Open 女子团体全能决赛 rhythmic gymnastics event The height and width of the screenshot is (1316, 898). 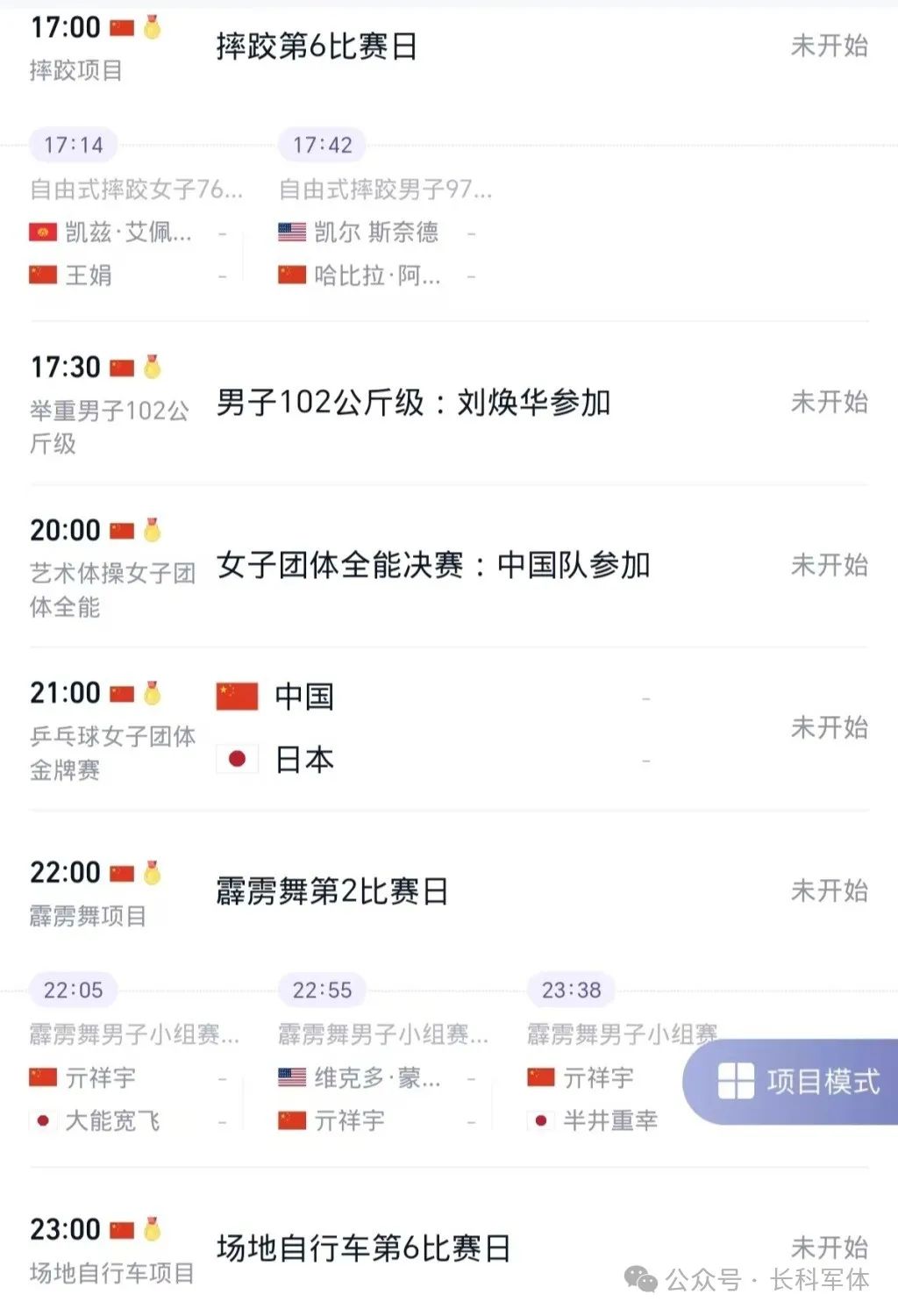(x=433, y=565)
